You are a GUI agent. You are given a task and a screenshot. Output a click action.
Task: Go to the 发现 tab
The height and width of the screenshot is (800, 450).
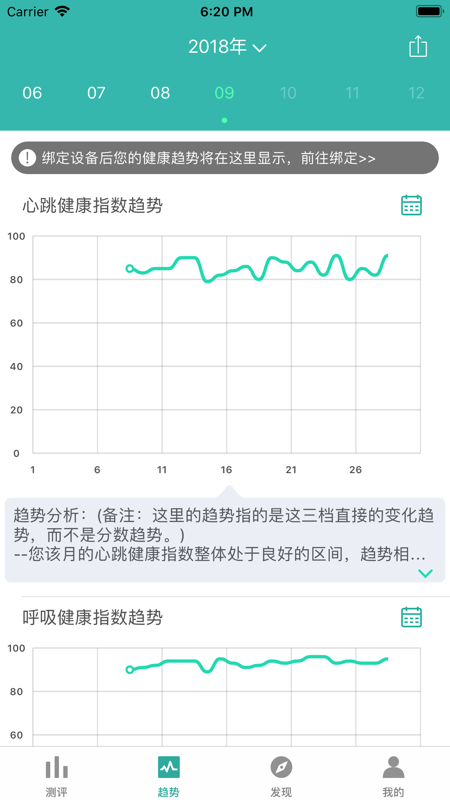[x=281, y=774]
